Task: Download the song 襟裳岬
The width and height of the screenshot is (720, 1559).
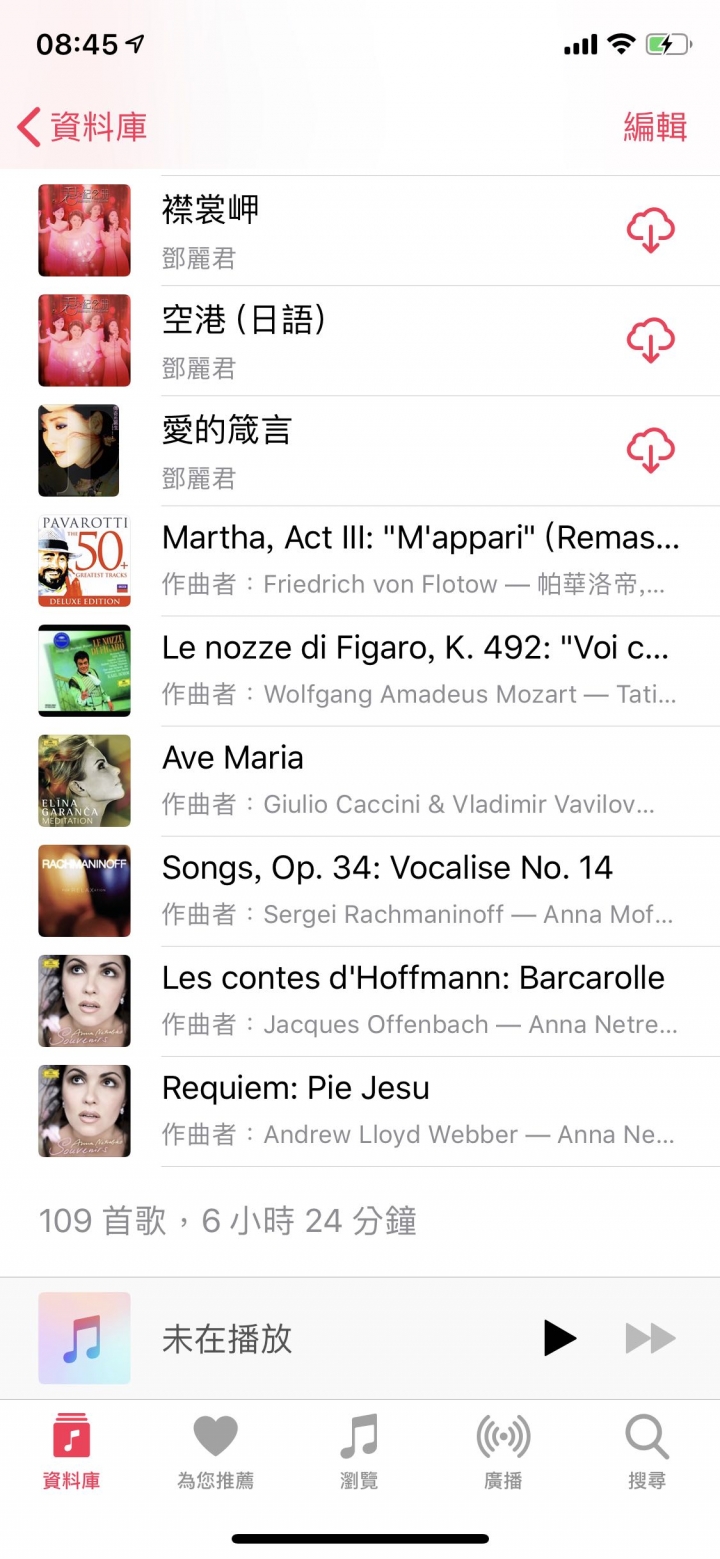Action: click(x=650, y=231)
